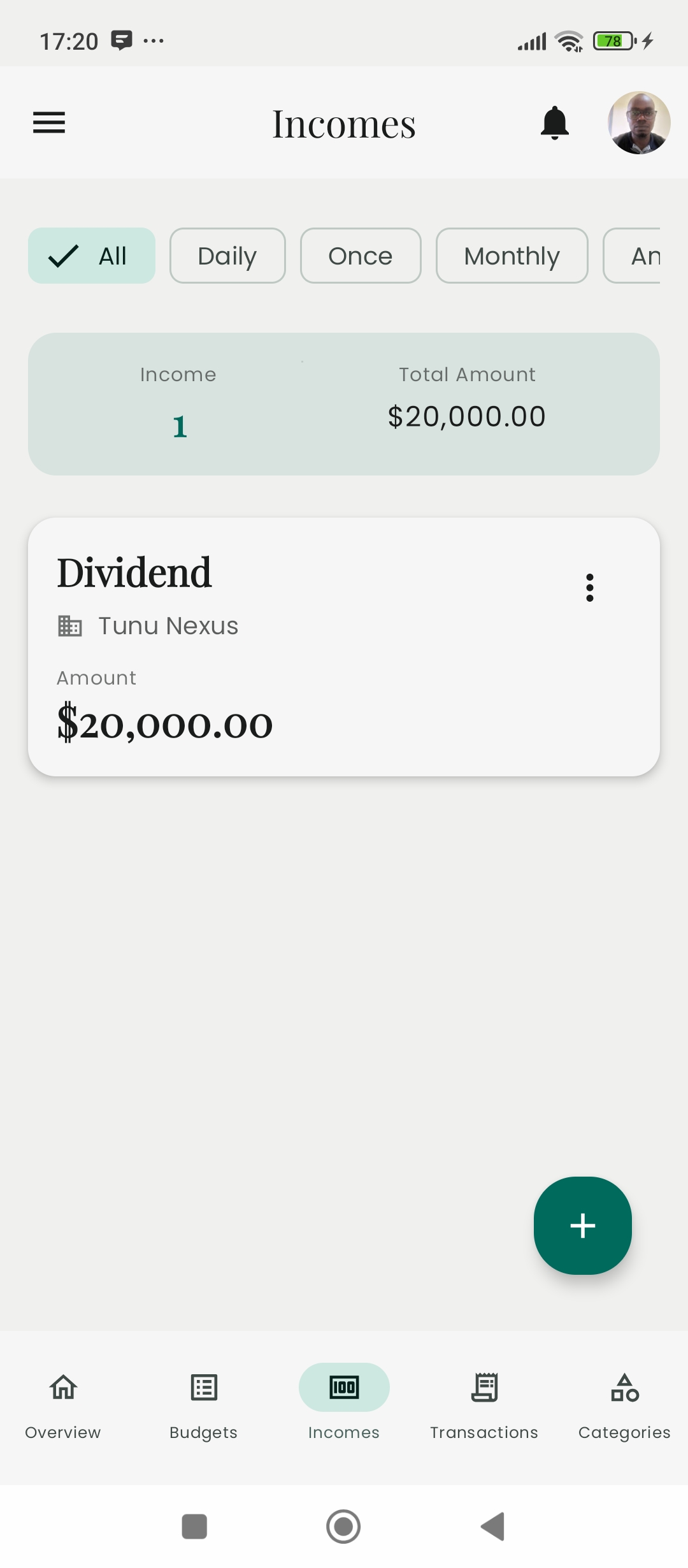The width and height of the screenshot is (688, 1568).
Task: Tap the Android back navigation button
Action: [x=491, y=1526]
